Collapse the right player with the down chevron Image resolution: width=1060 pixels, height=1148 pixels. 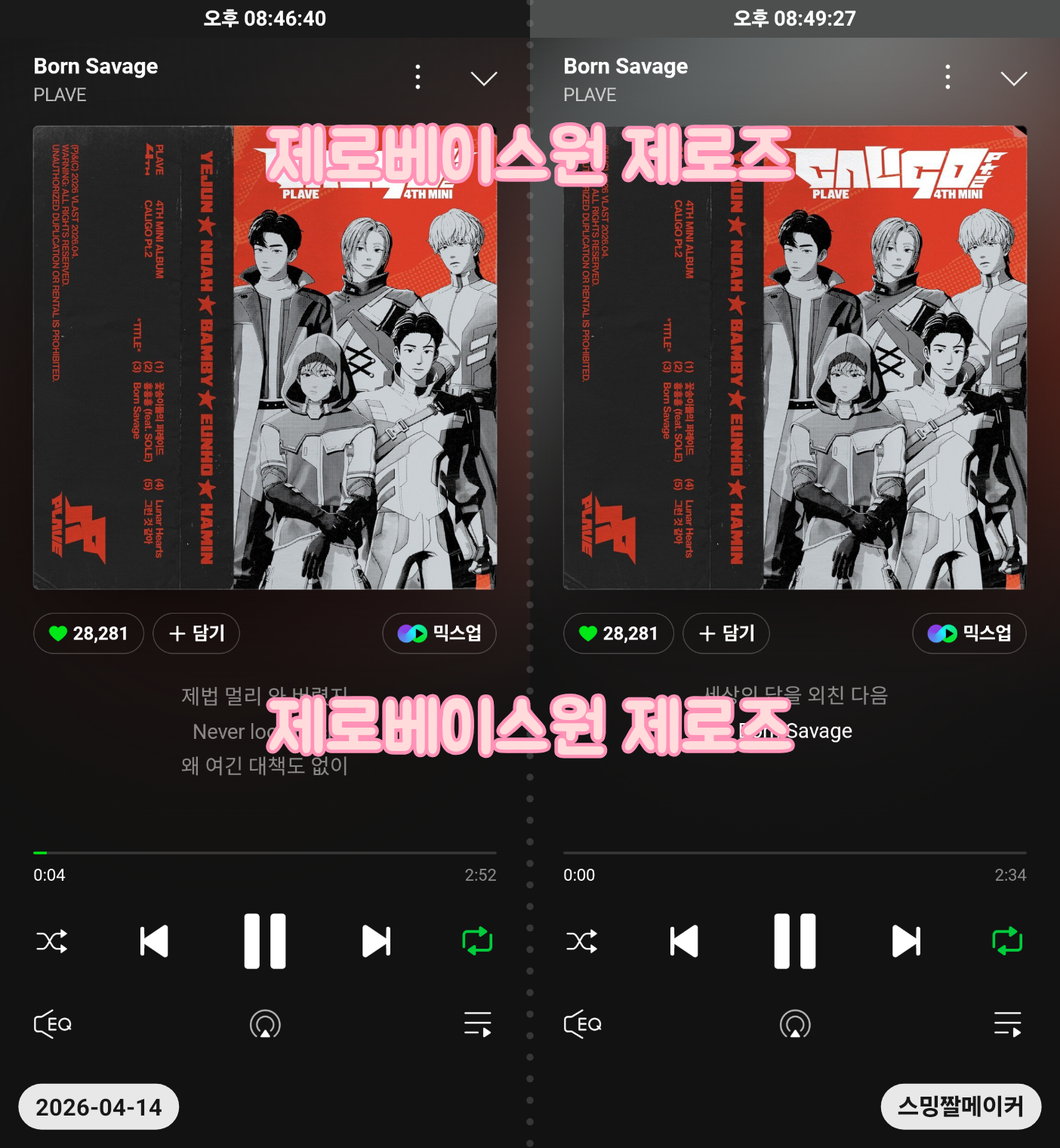pyautogui.click(x=1012, y=78)
